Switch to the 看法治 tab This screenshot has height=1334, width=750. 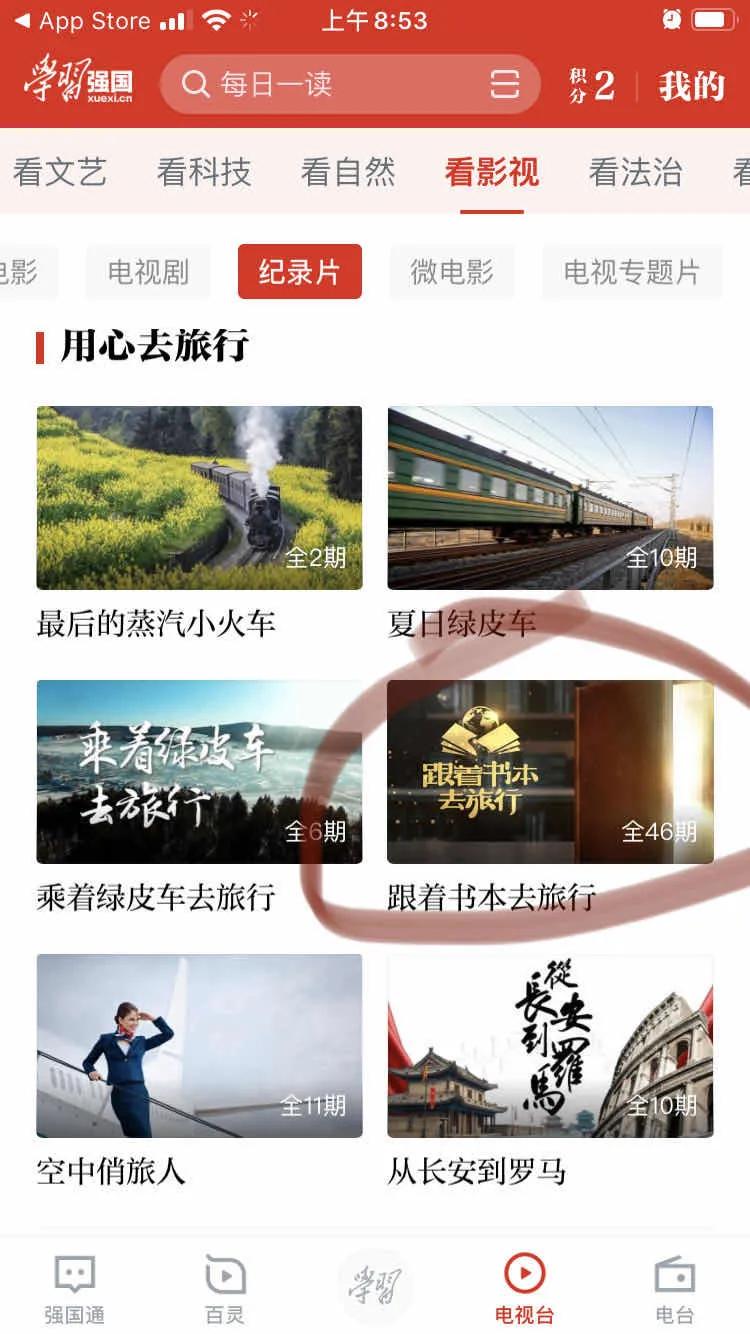click(636, 171)
